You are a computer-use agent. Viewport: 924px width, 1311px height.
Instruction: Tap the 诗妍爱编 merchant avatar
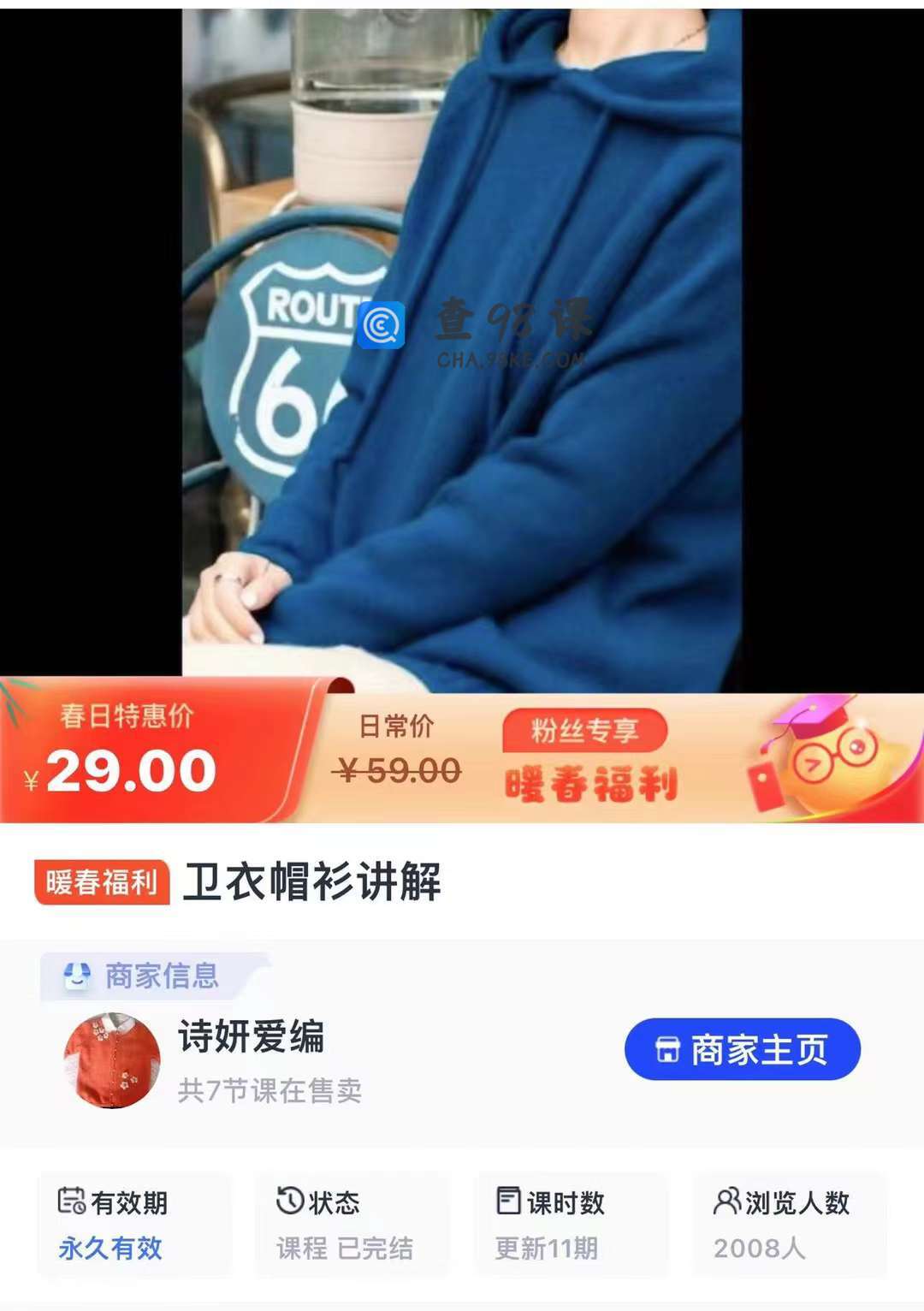112,1061
